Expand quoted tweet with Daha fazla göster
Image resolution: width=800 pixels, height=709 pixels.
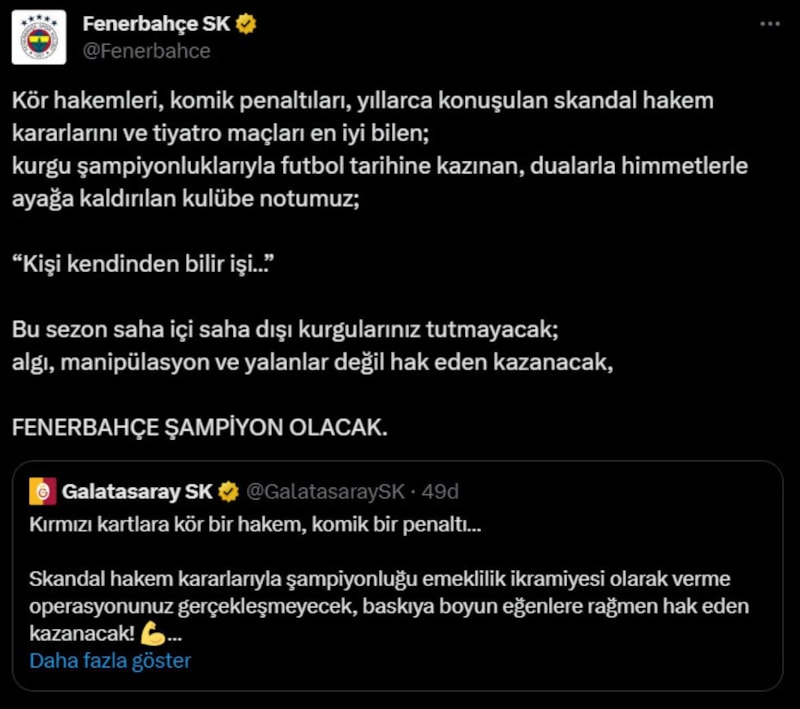tap(110, 661)
